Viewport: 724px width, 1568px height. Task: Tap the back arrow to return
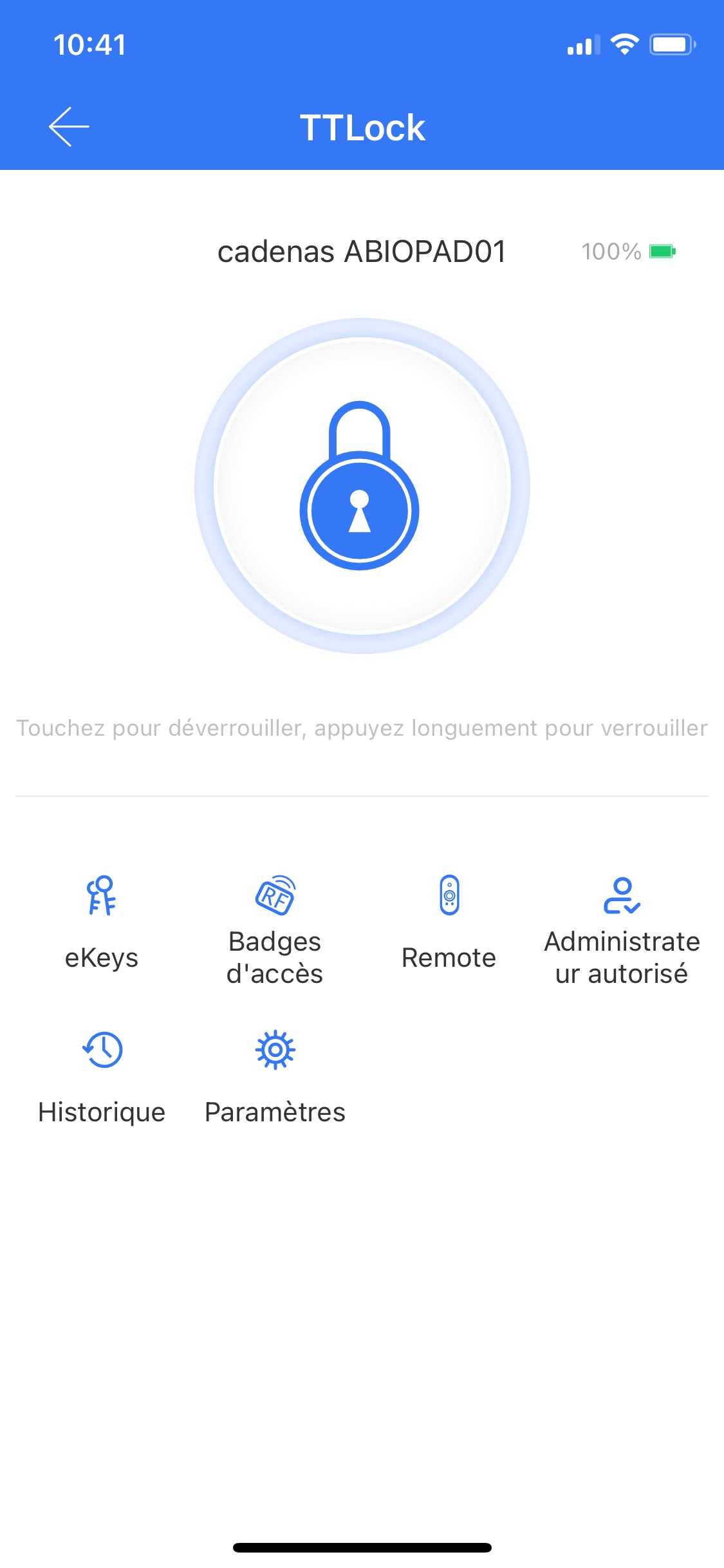(69, 127)
